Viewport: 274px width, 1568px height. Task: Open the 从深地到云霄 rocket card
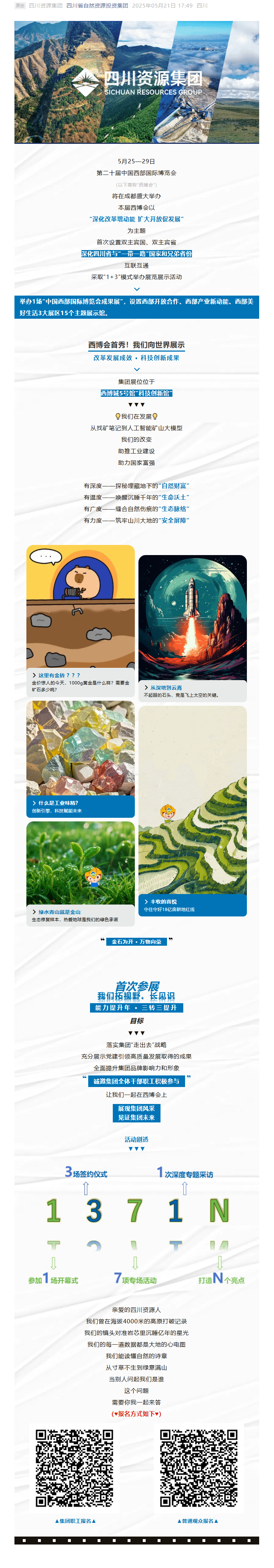point(192,627)
